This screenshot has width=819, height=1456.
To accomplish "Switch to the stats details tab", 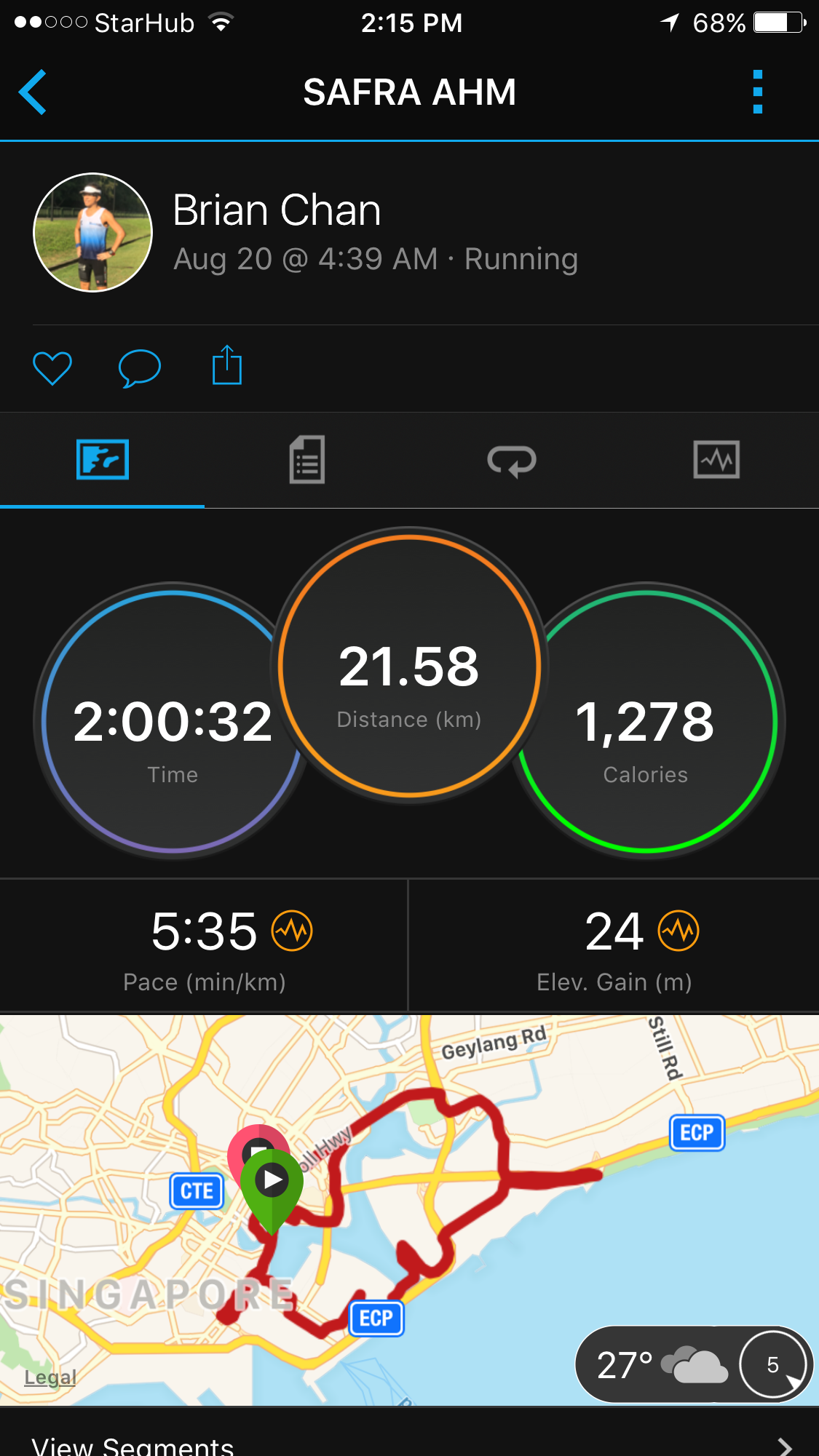I will click(307, 460).
